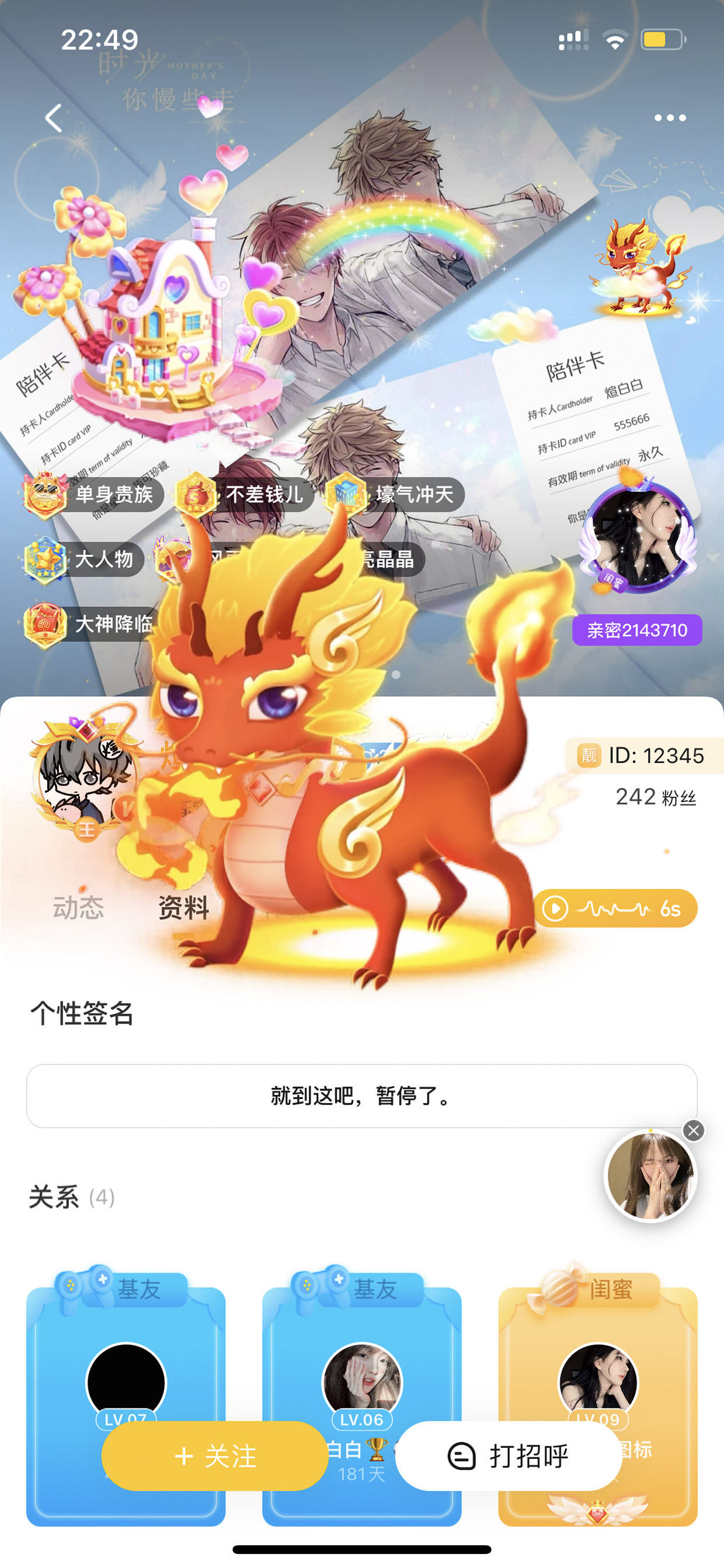
Task: Open the floating live room avatar
Action: 650,1176
